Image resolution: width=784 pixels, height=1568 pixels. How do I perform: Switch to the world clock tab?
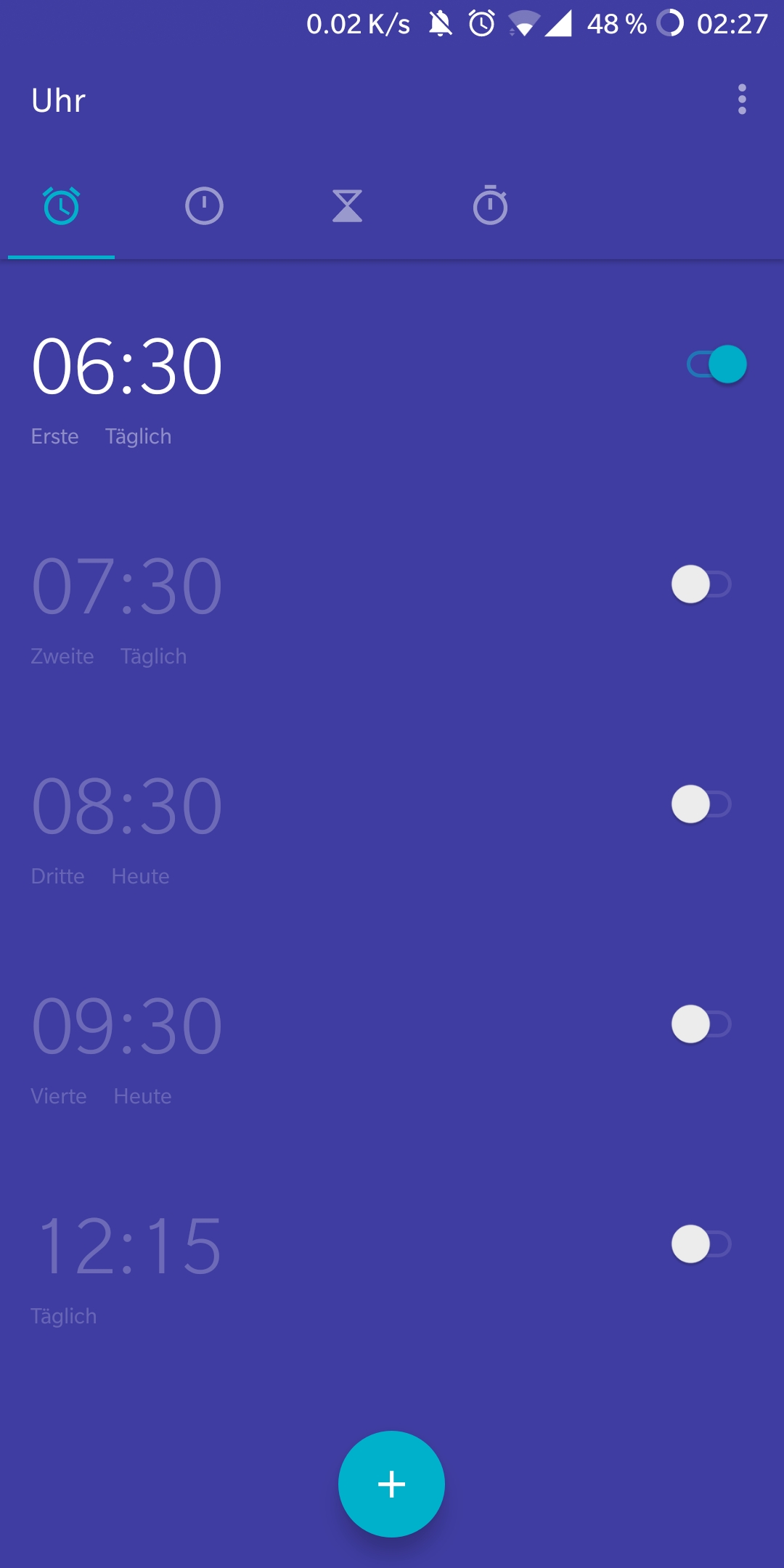(x=204, y=206)
